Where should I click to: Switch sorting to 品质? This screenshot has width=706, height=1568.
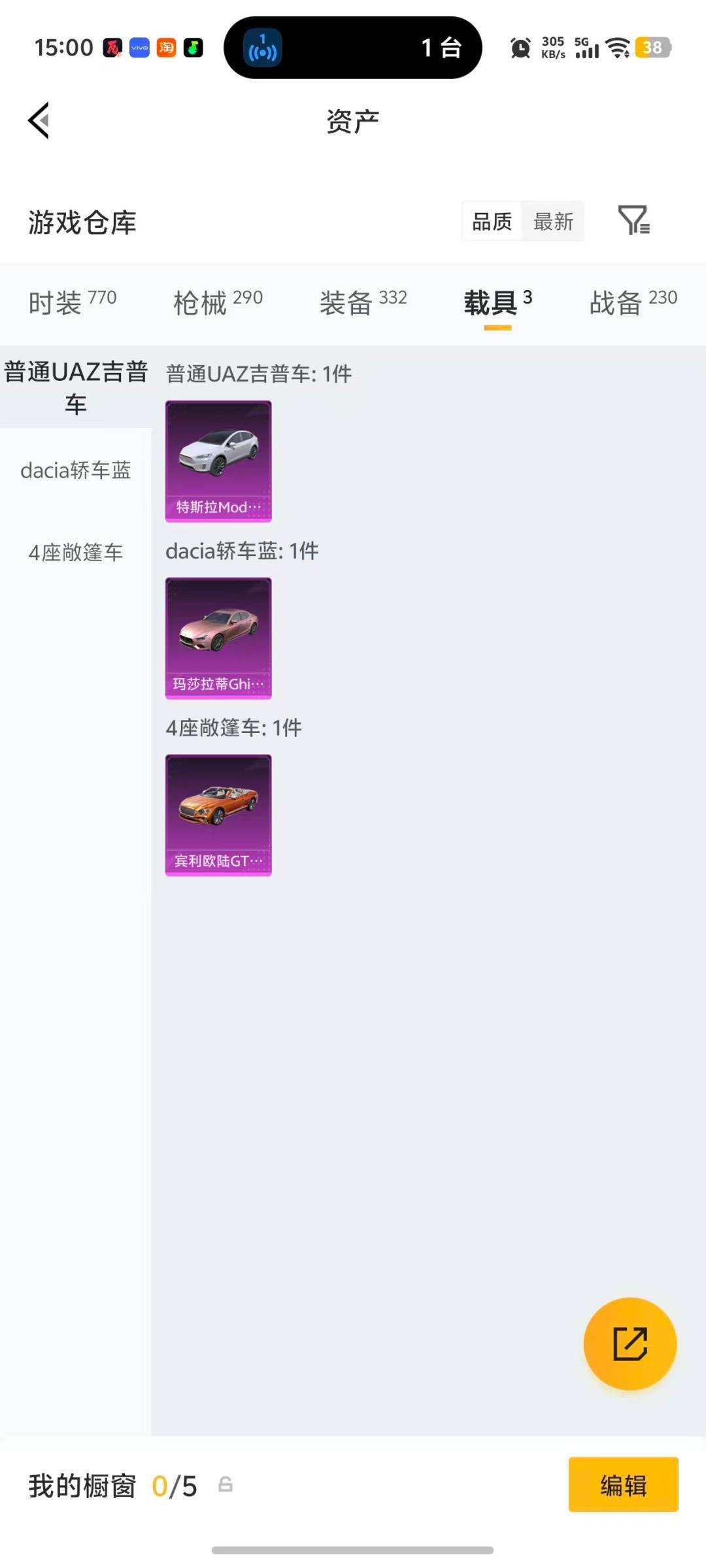492,221
